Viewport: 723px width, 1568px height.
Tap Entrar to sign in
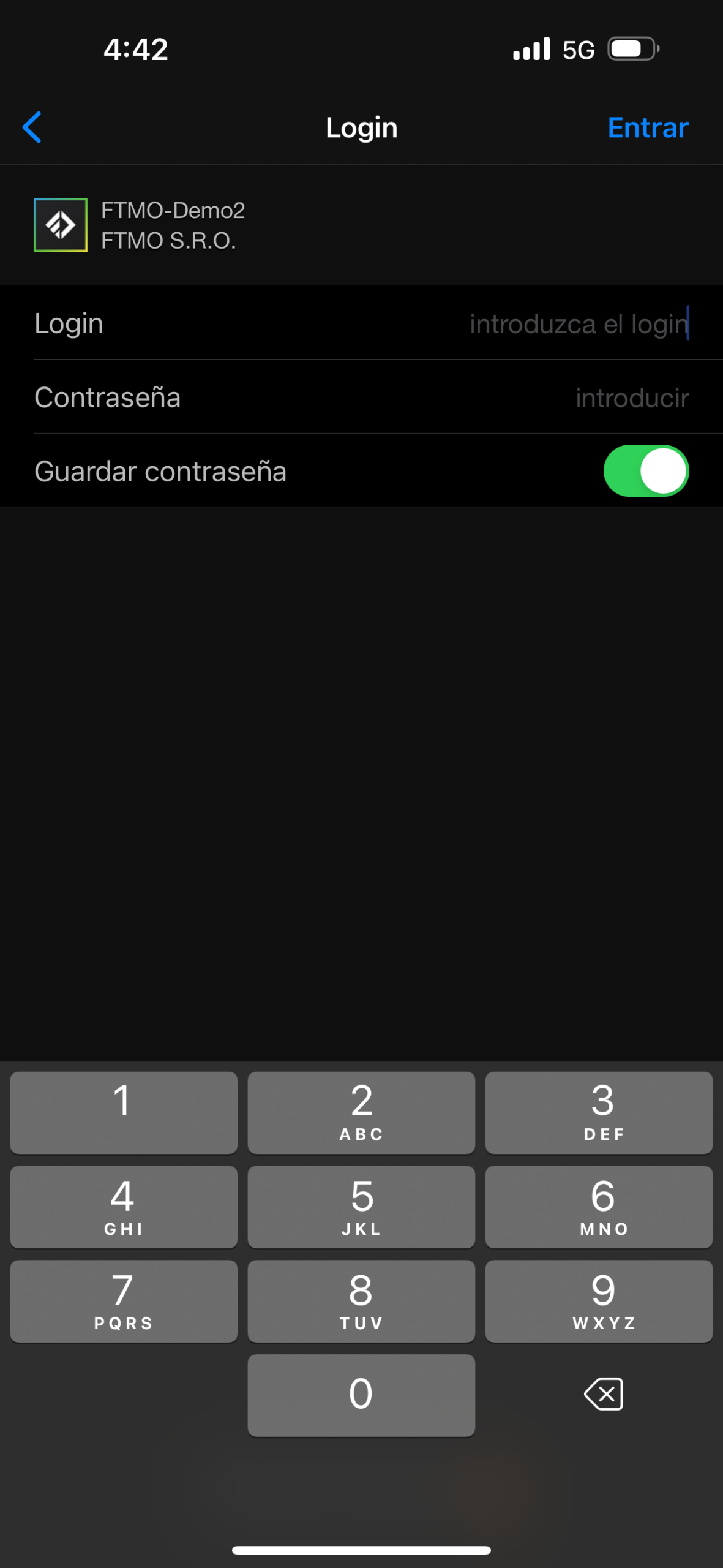point(648,127)
